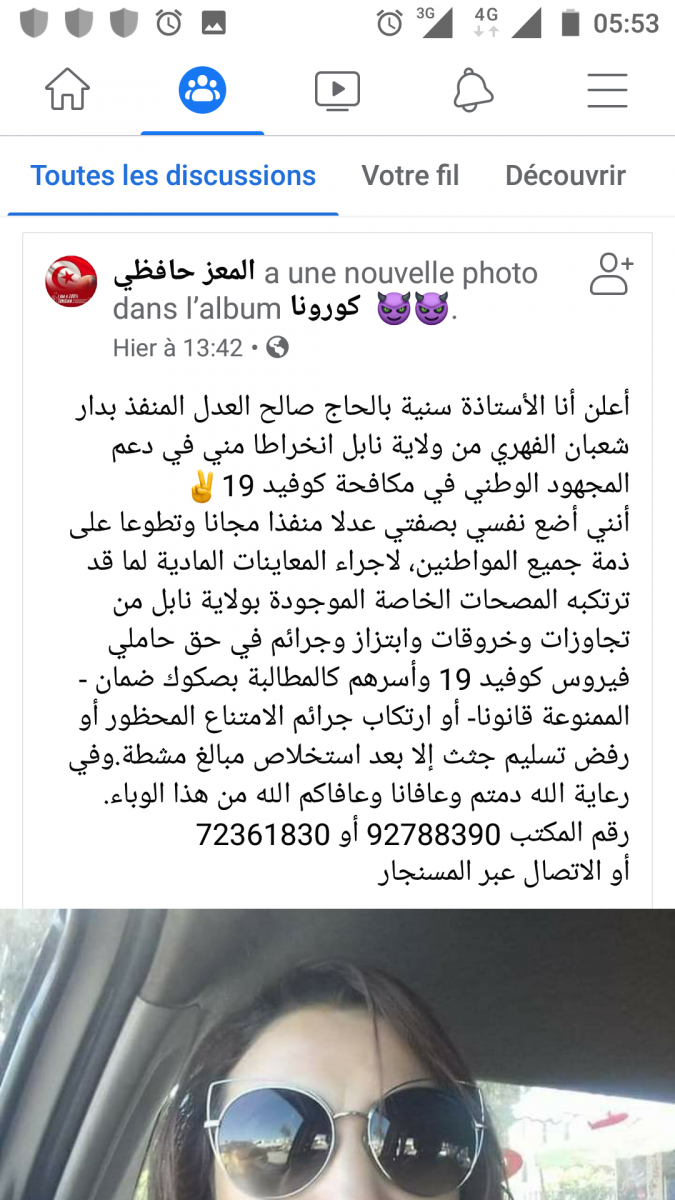Viewport: 675px width, 1200px height.
Task: Open the hamburger menu
Action: coord(607,91)
